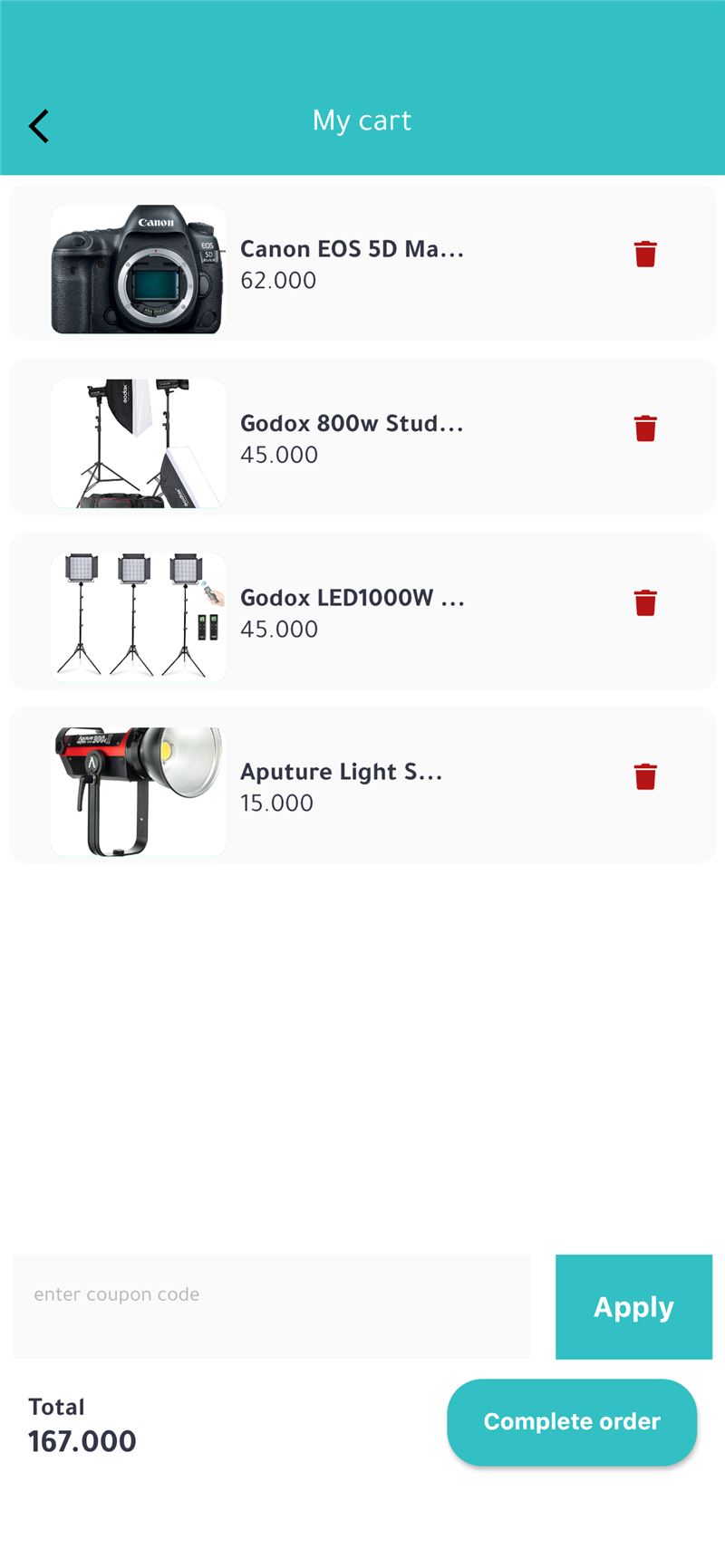The image size is (725, 1568).
Task: Remove the Canon EOS 5D from the cart
Action: [645, 255]
